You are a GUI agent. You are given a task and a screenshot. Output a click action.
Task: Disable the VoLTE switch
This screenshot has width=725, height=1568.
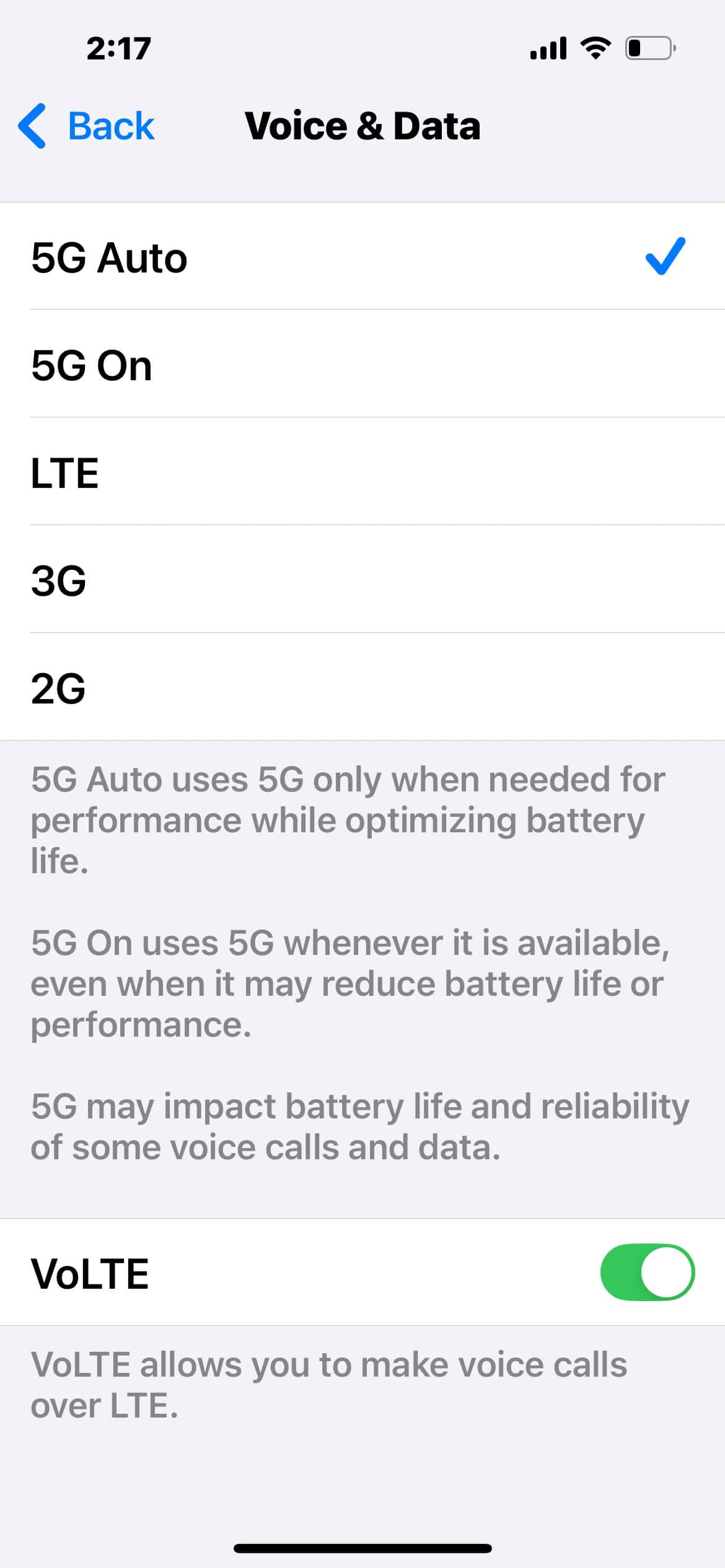click(646, 1272)
